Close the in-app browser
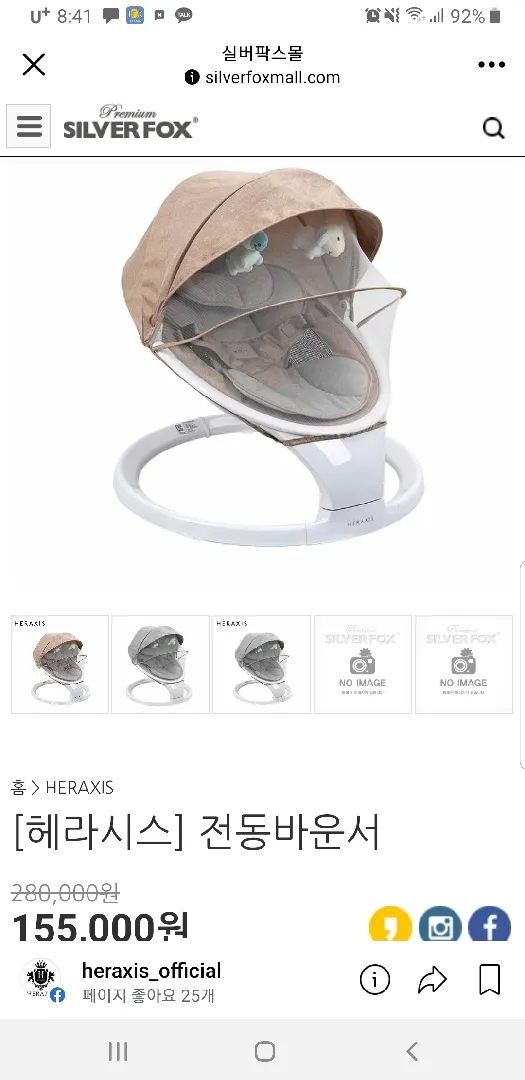 [34, 65]
